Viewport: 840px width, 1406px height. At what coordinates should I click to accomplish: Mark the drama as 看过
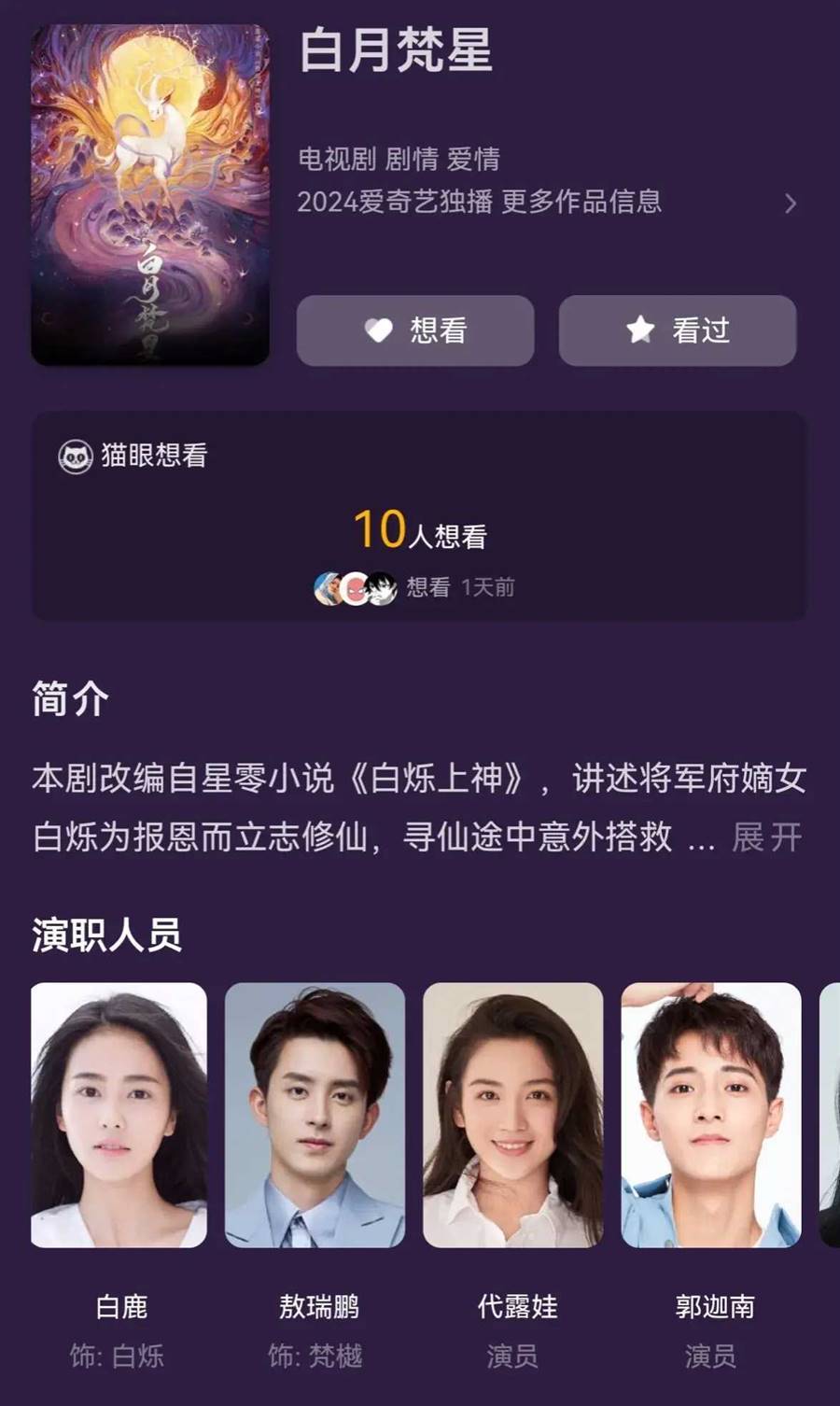tap(678, 330)
